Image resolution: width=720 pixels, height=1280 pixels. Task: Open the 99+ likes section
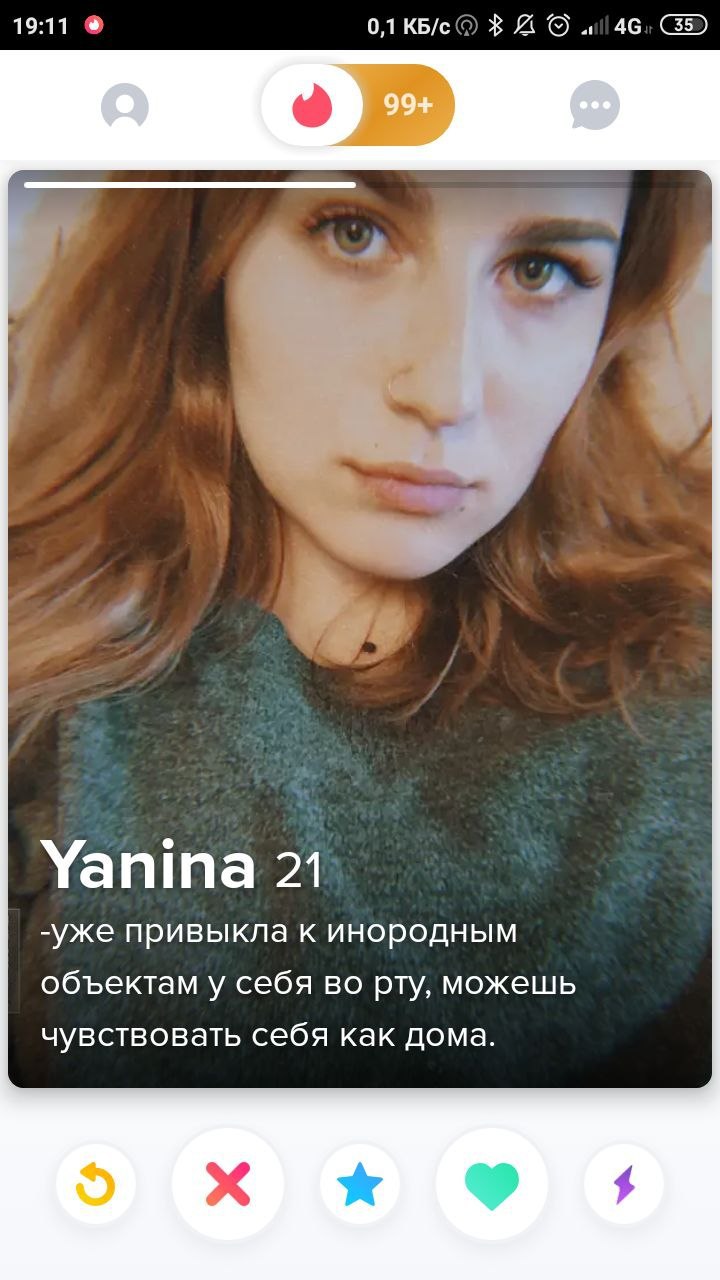(408, 105)
